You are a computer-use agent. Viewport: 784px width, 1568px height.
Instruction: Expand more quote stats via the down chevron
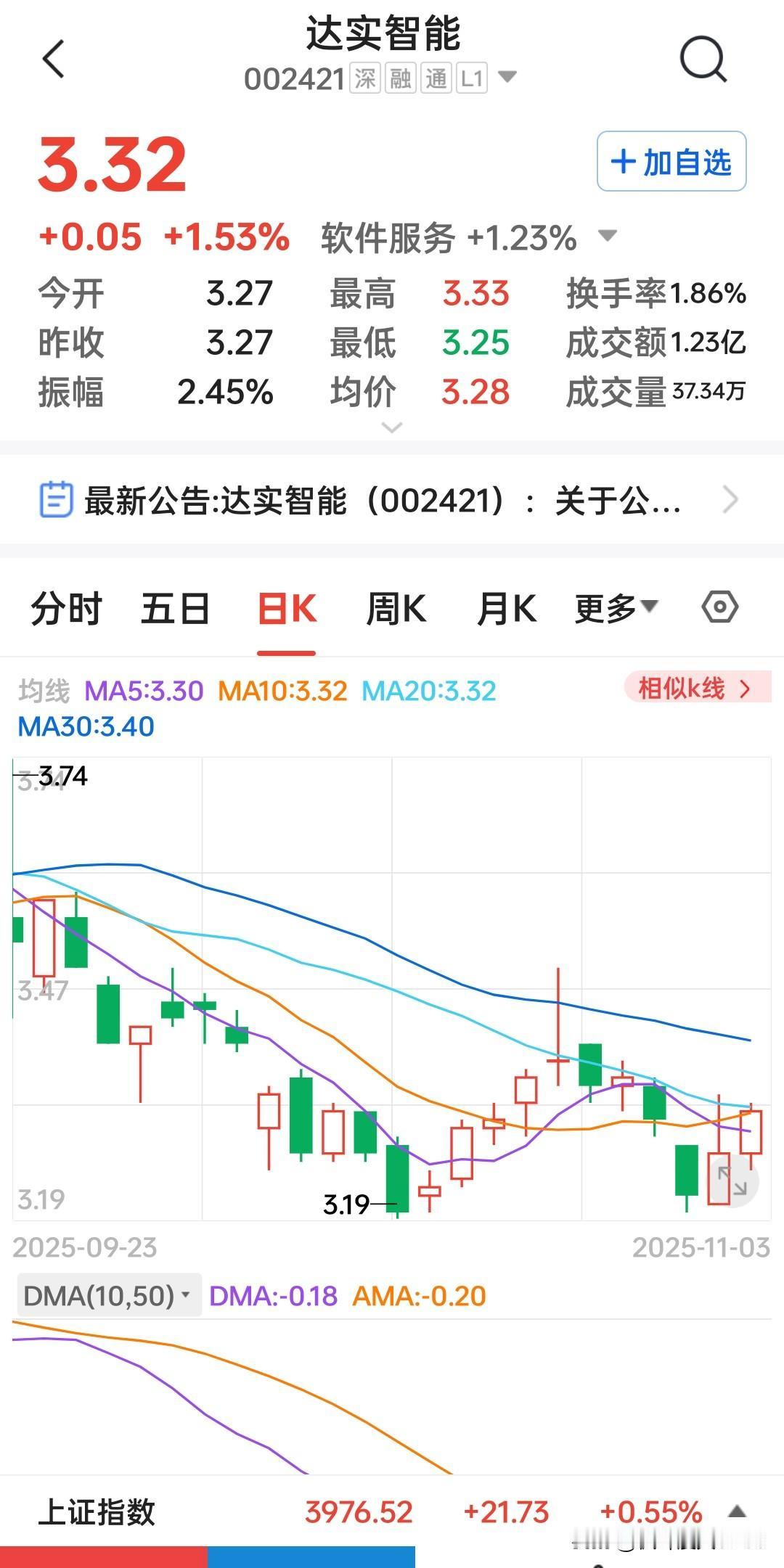pyautogui.click(x=392, y=429)
